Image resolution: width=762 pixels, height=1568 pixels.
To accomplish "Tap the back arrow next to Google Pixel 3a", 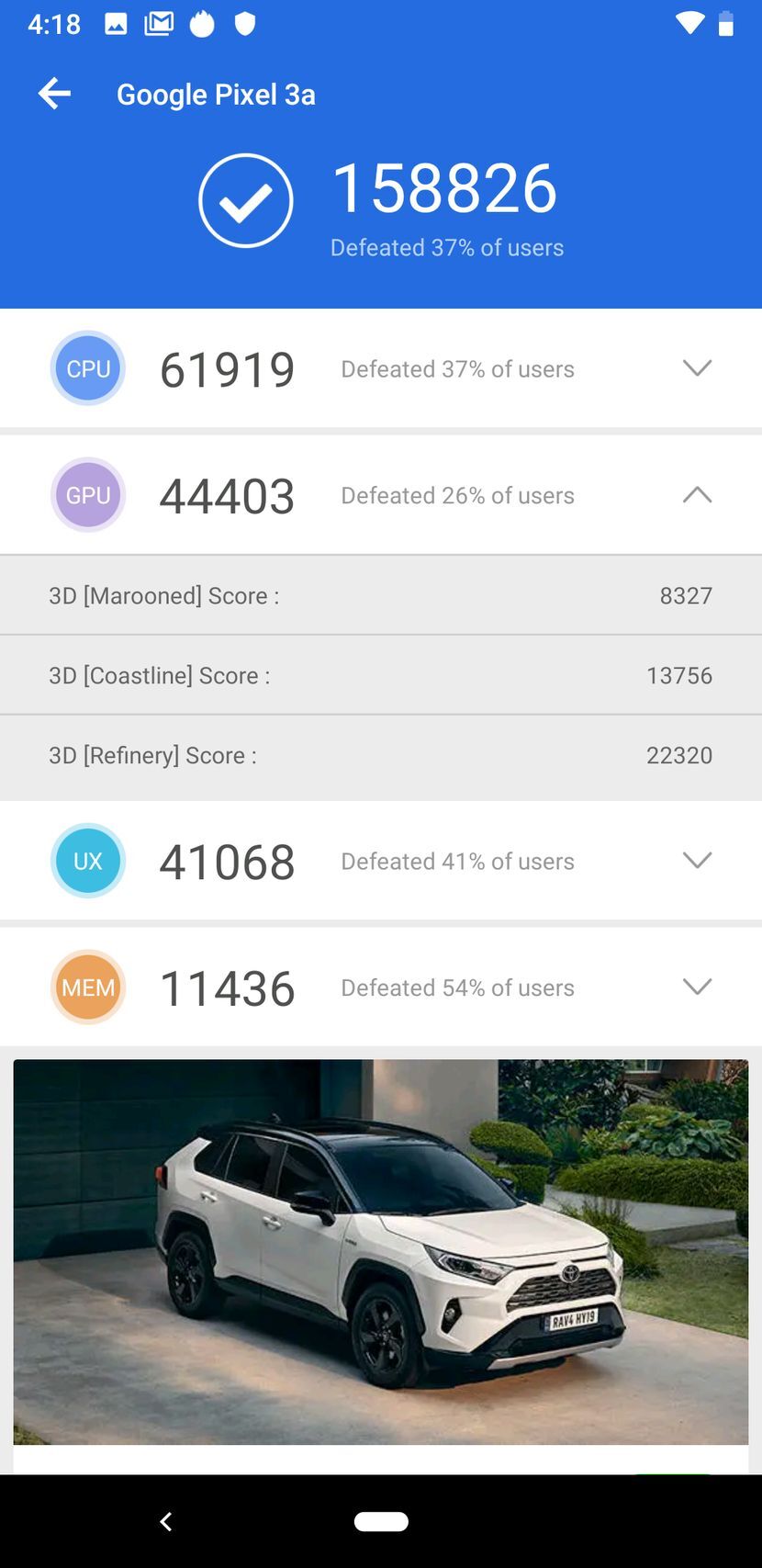I will [x=53, y=94].
